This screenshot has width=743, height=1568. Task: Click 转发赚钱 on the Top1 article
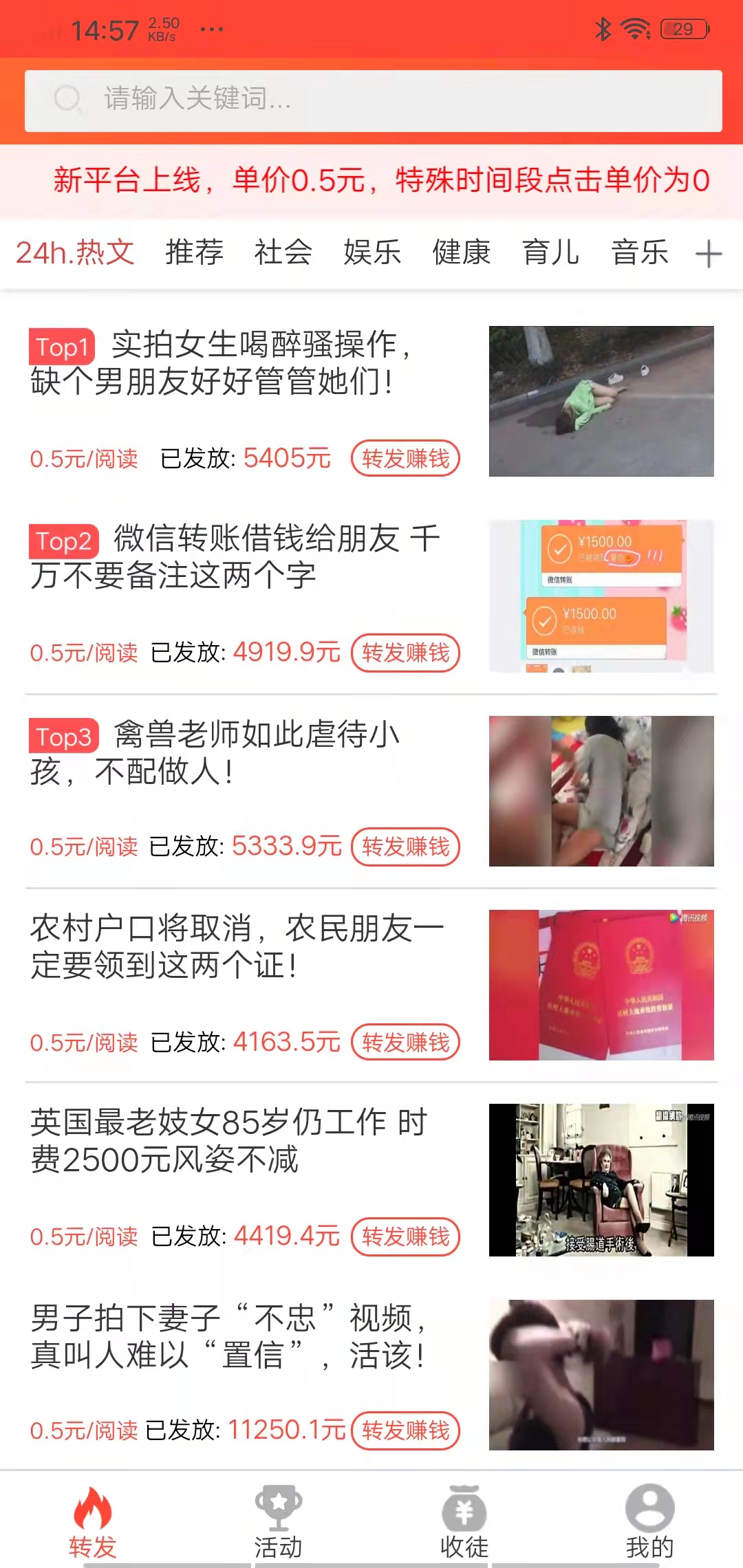coord(405,457)
